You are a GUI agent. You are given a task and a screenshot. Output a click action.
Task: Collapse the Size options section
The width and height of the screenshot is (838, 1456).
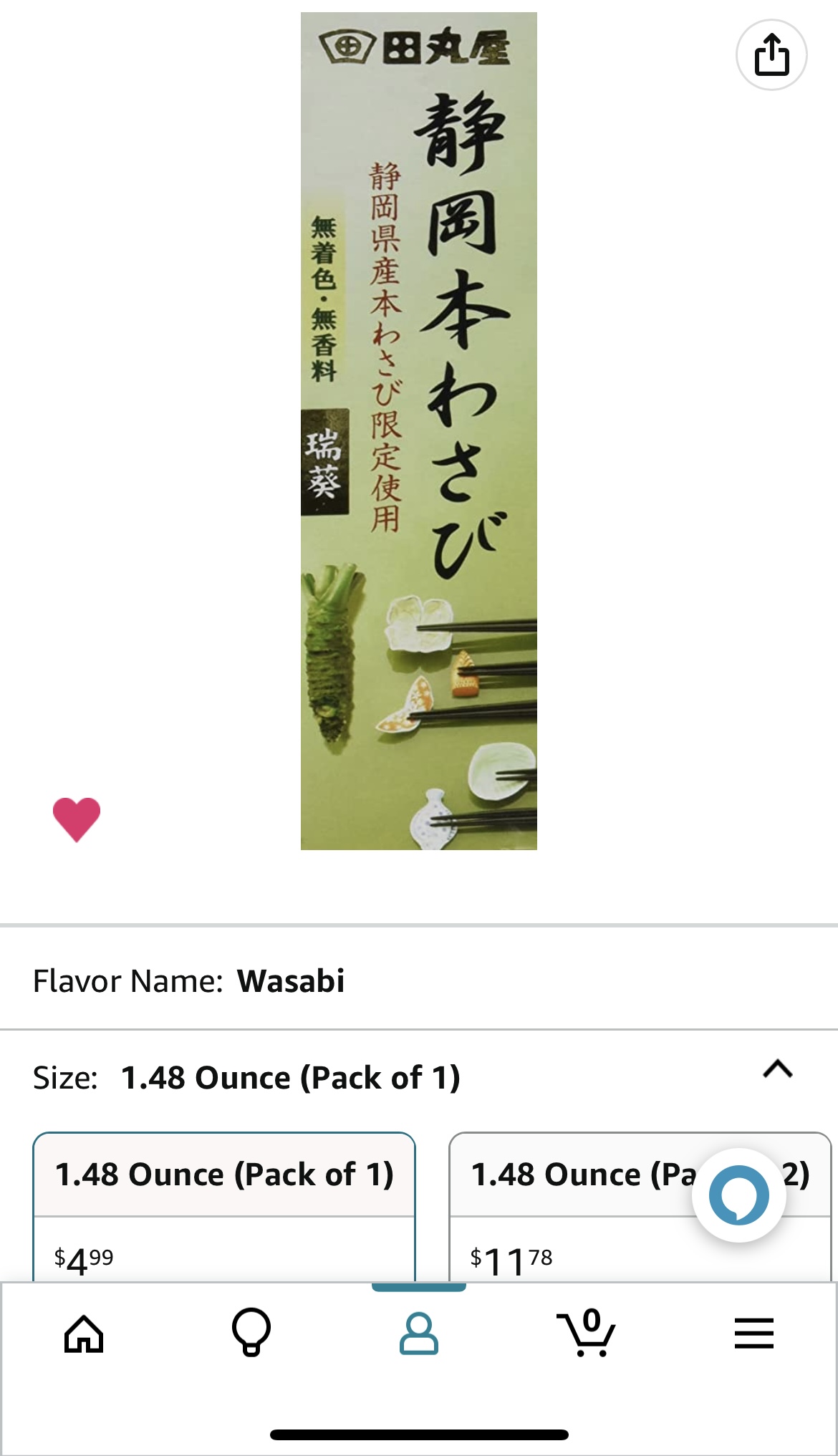point(777,1069)
